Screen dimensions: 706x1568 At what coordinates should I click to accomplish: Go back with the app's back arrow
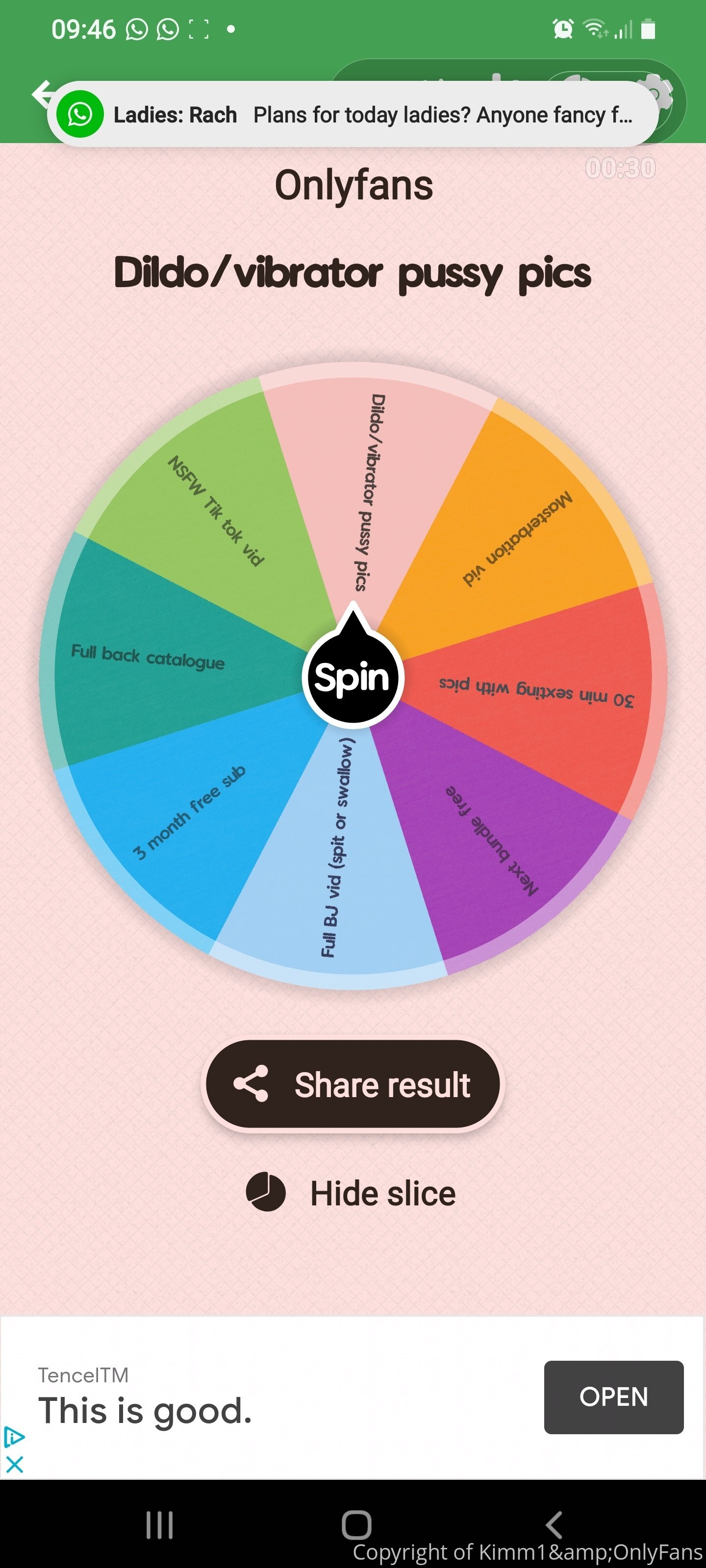pyautogui.click(x=40, y=94)
